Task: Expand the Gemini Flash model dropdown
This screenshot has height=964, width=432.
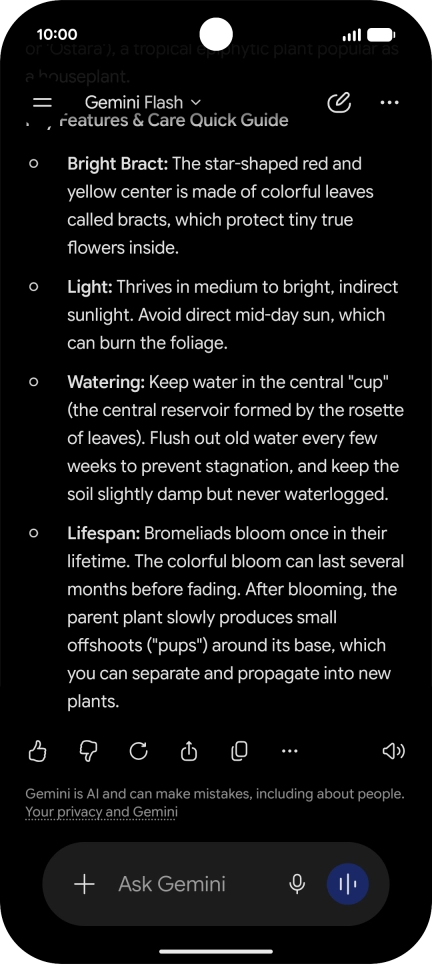Action: click(x=143, y=102)
